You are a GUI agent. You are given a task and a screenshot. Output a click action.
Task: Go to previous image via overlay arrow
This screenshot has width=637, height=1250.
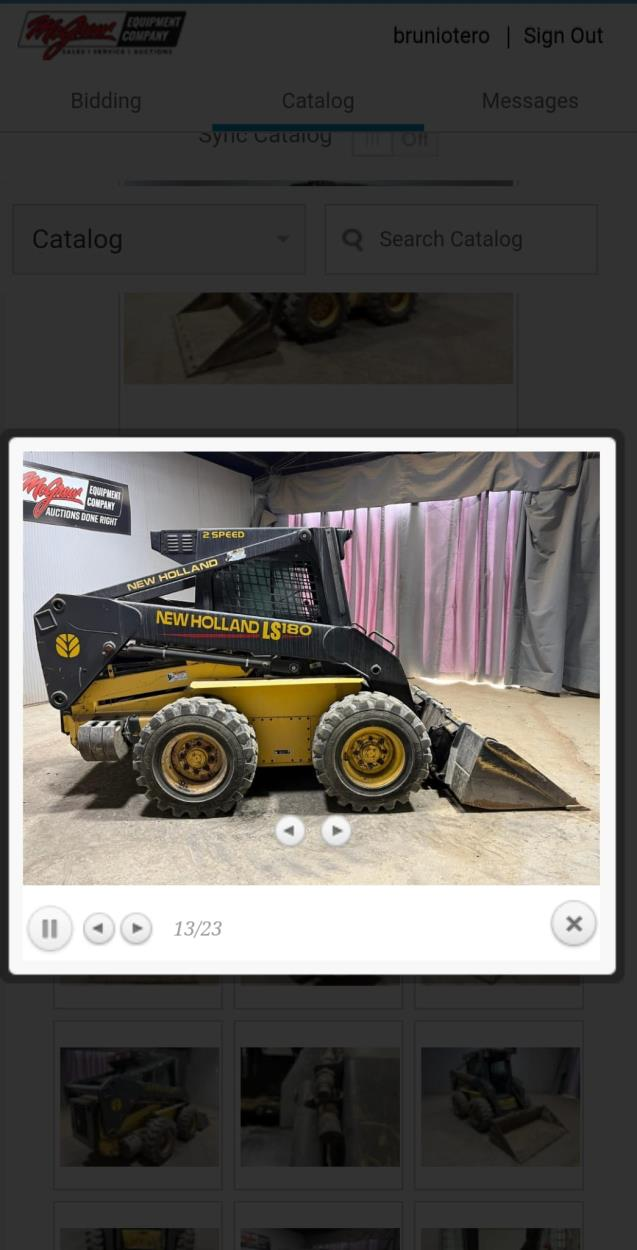(x=290, y=830)
